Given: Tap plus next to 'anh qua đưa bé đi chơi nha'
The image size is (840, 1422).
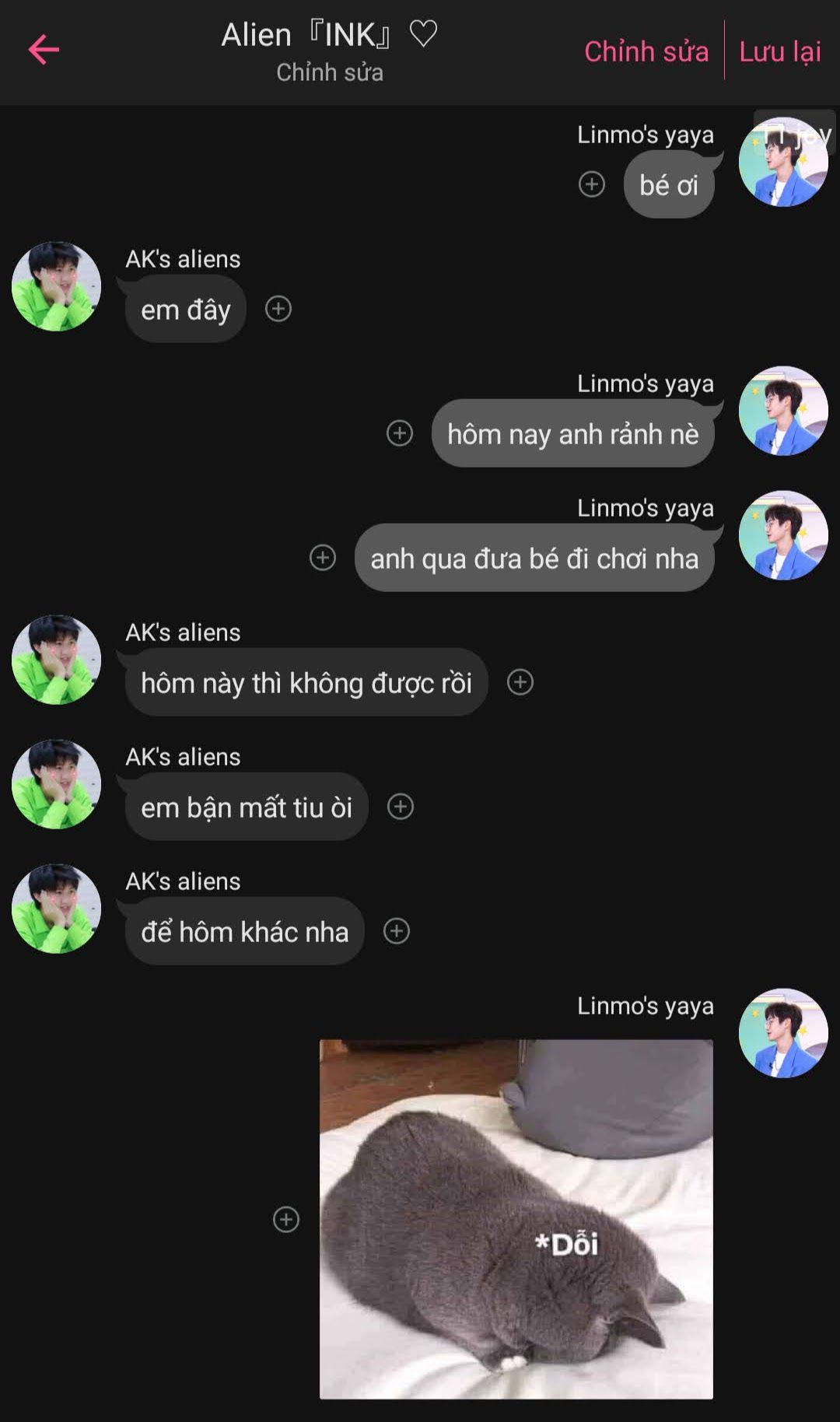Looking at the screenshot, I should click(323, 558).
